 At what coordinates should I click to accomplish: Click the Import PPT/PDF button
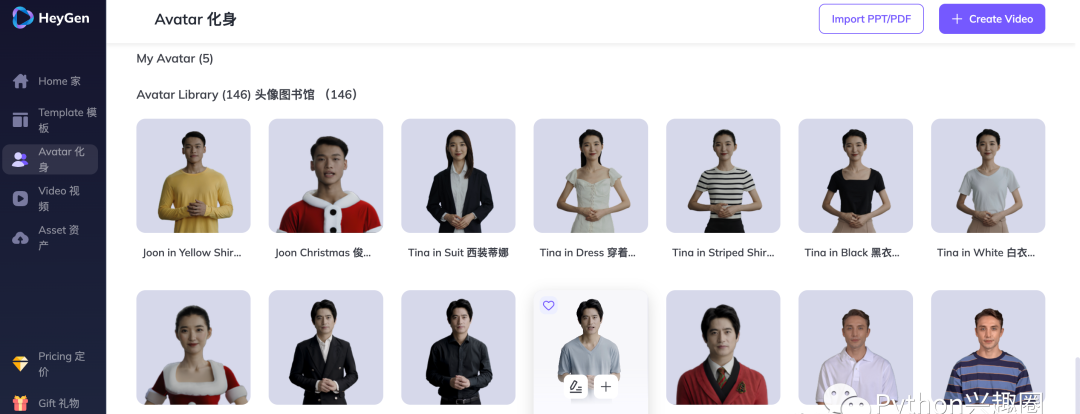tap(871, 19)
